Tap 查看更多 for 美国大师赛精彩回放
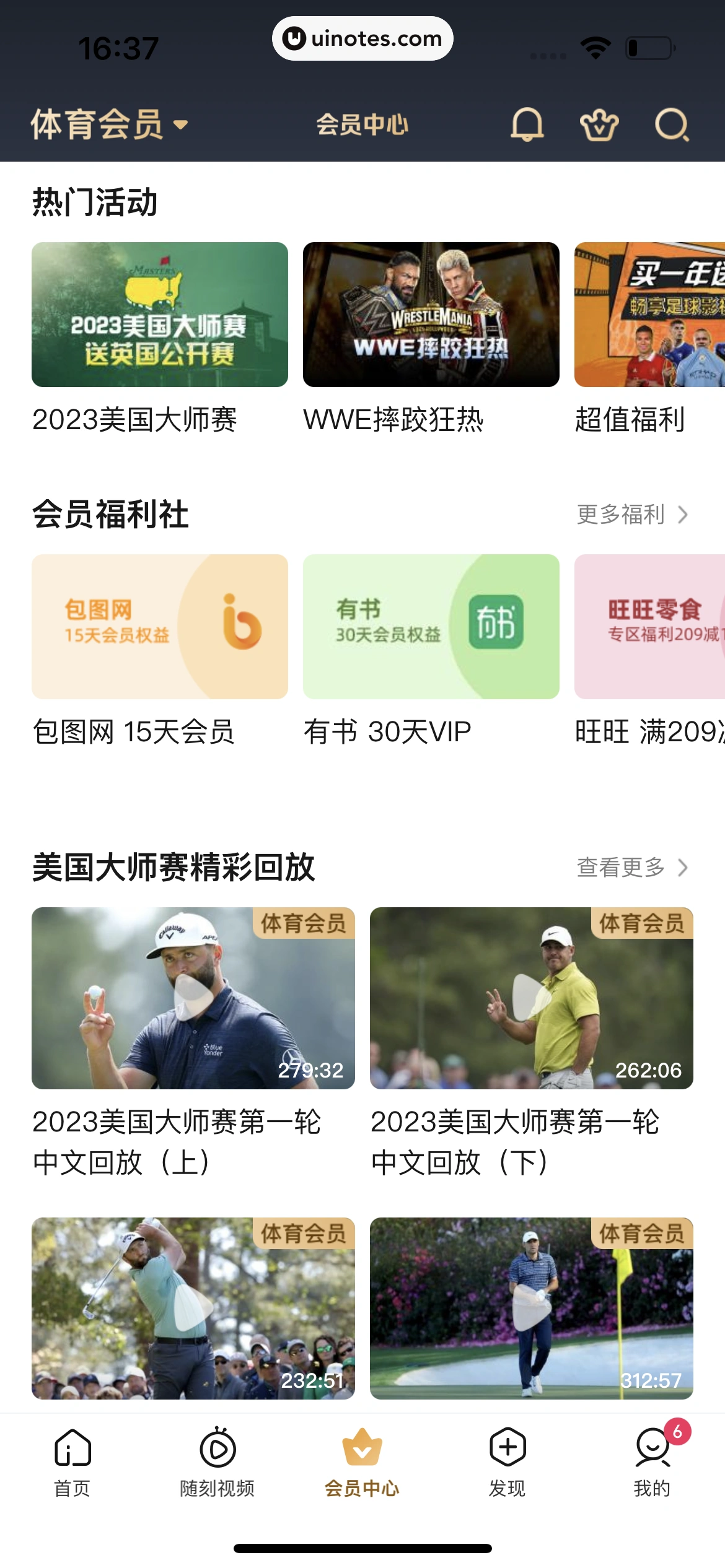The width and height of the screenshot is (725, 1568). click(632, 868)
